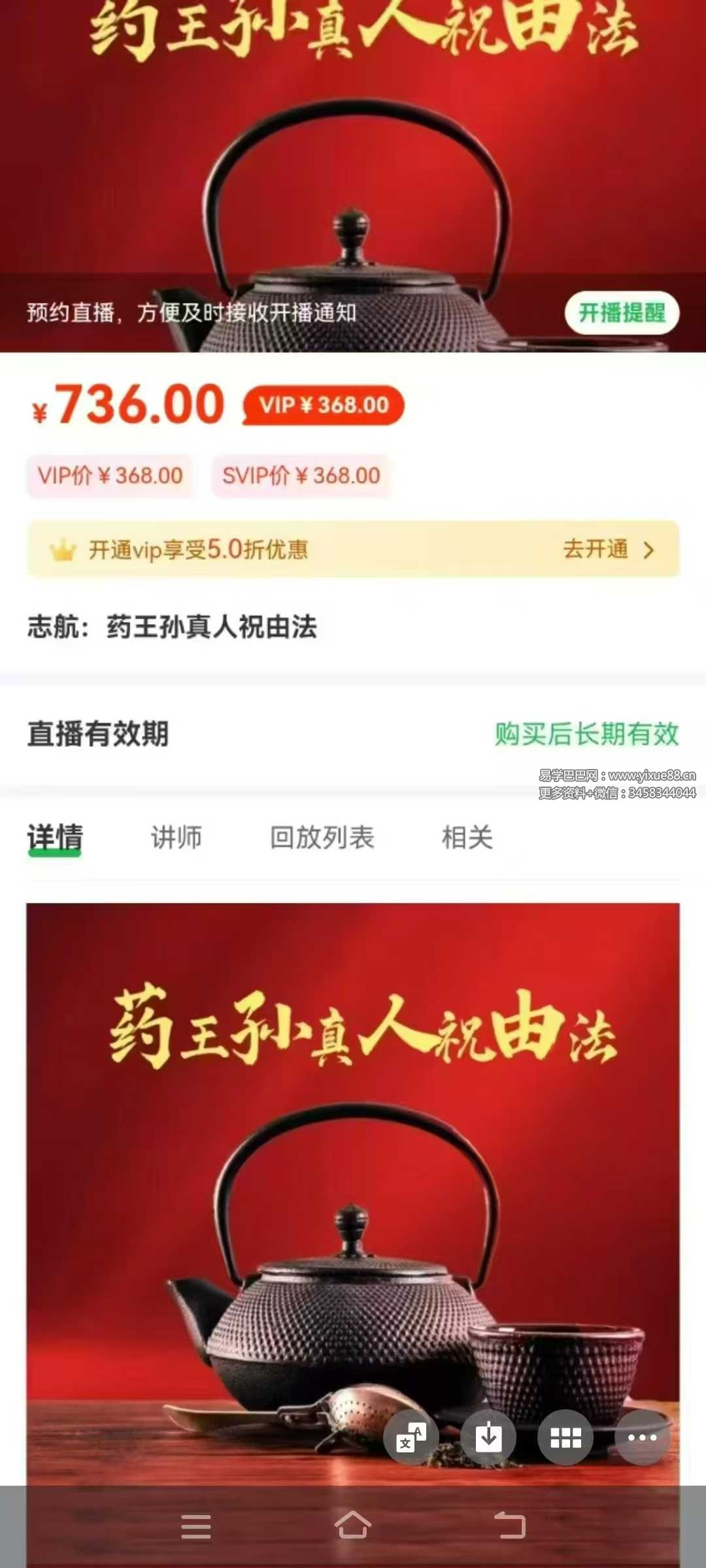Open recent apps via the menu lines button
The height and width of the screenshot is (1568, 706).
pos(196,1527)
